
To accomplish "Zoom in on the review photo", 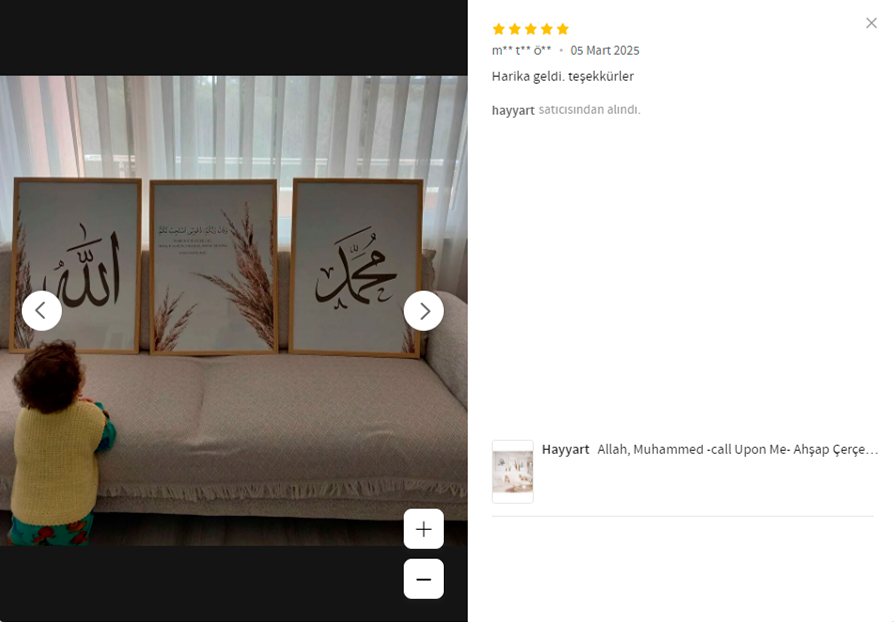I will (x=424, y=529).
